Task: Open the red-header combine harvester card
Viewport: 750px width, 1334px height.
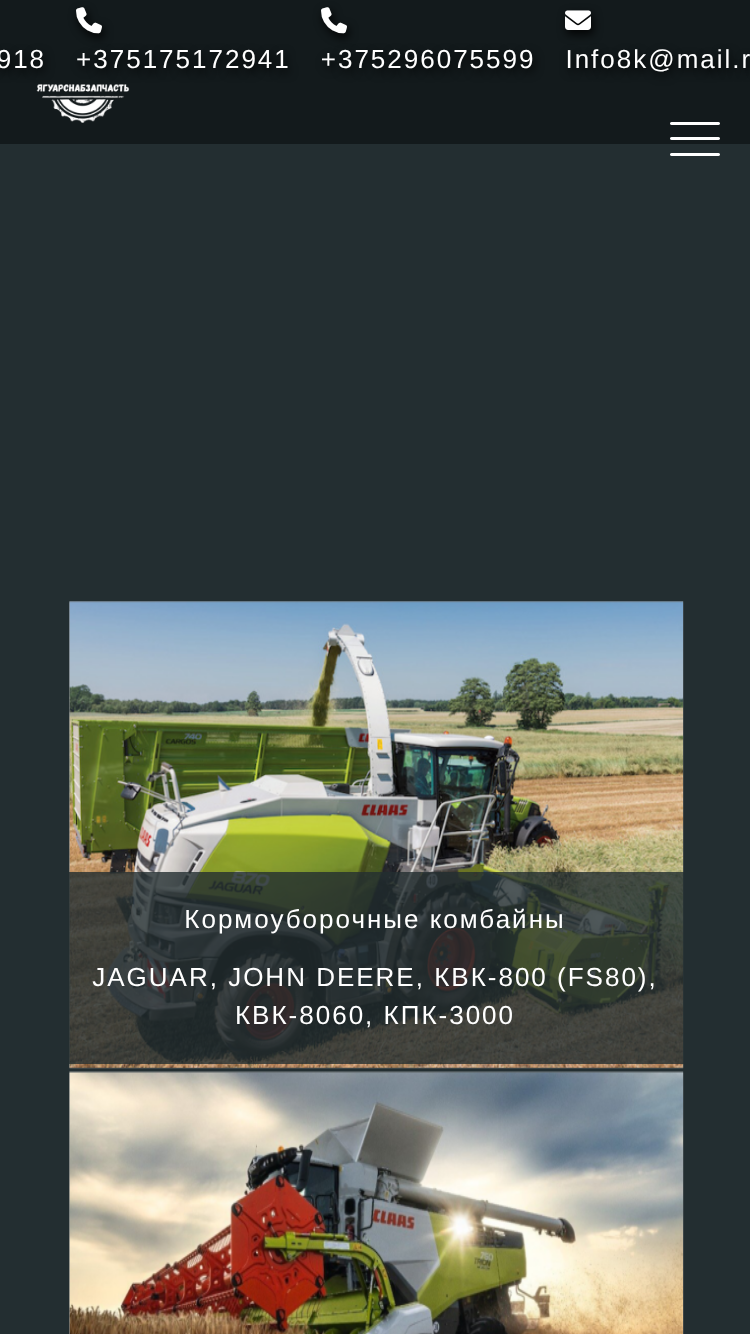Action: [376, 1203]
